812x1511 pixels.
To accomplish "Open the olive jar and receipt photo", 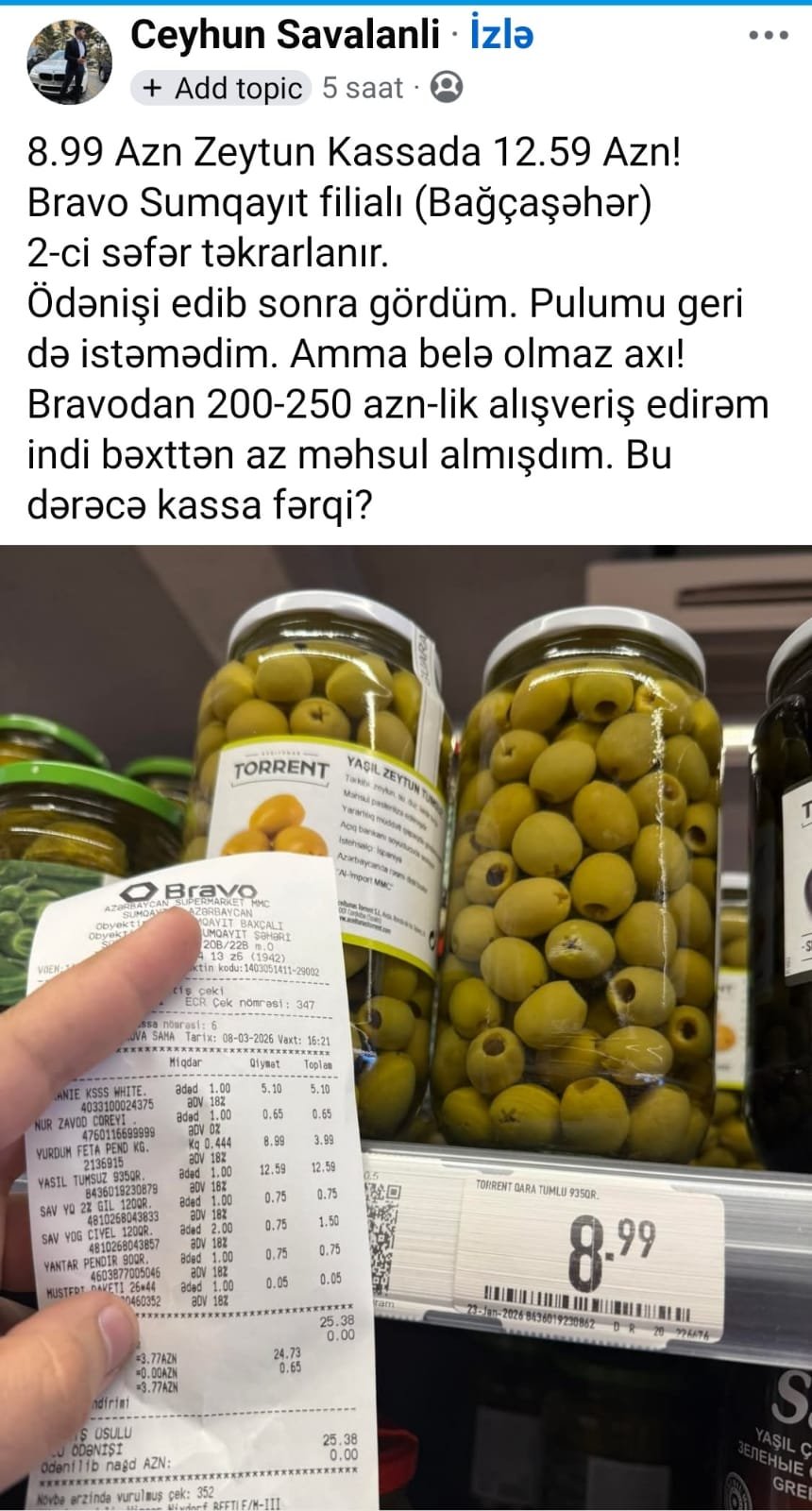I will (406, 1027).
